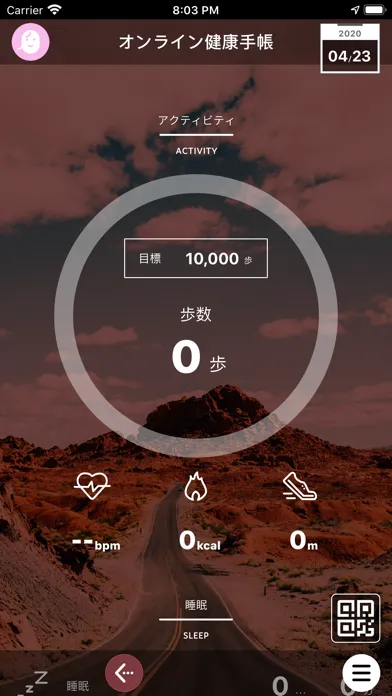Open the calories burned flame icon
Image resolution: width=392 pixels, height=696 pixels.
pos(196,486)
